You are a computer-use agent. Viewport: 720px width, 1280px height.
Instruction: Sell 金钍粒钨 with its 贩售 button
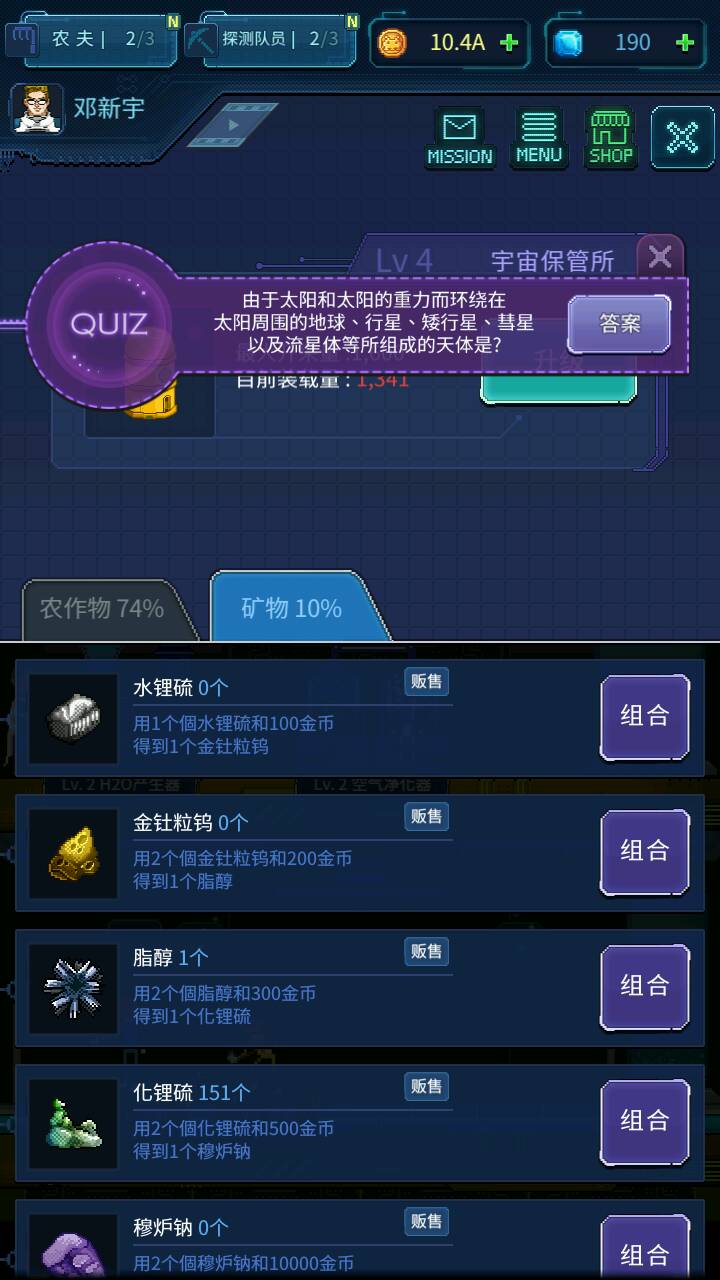[x=427, y=817]
